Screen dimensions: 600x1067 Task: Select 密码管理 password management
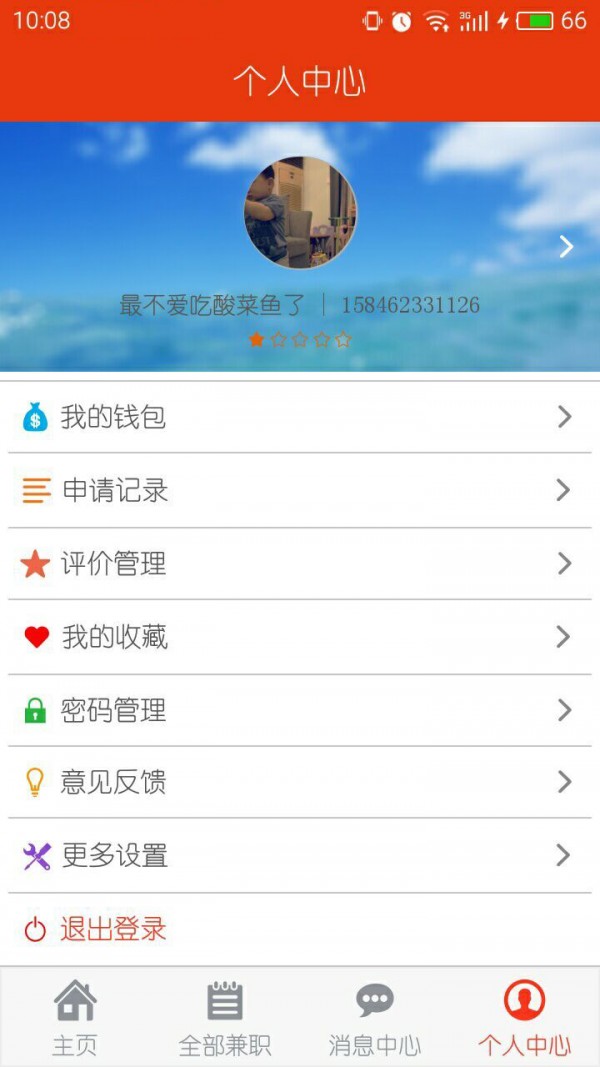point(300,711)
